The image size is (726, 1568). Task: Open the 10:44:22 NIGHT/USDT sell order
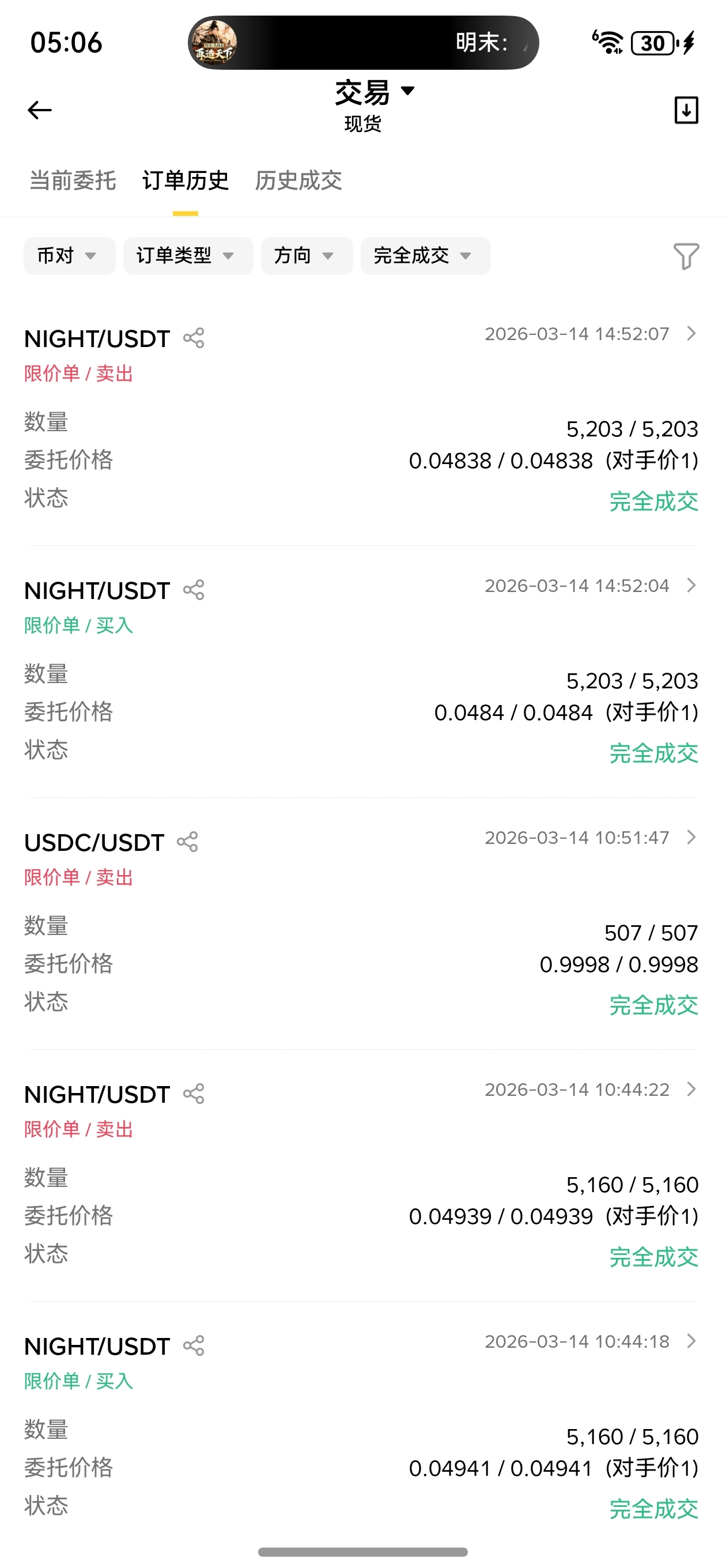tap(691, 1090)
